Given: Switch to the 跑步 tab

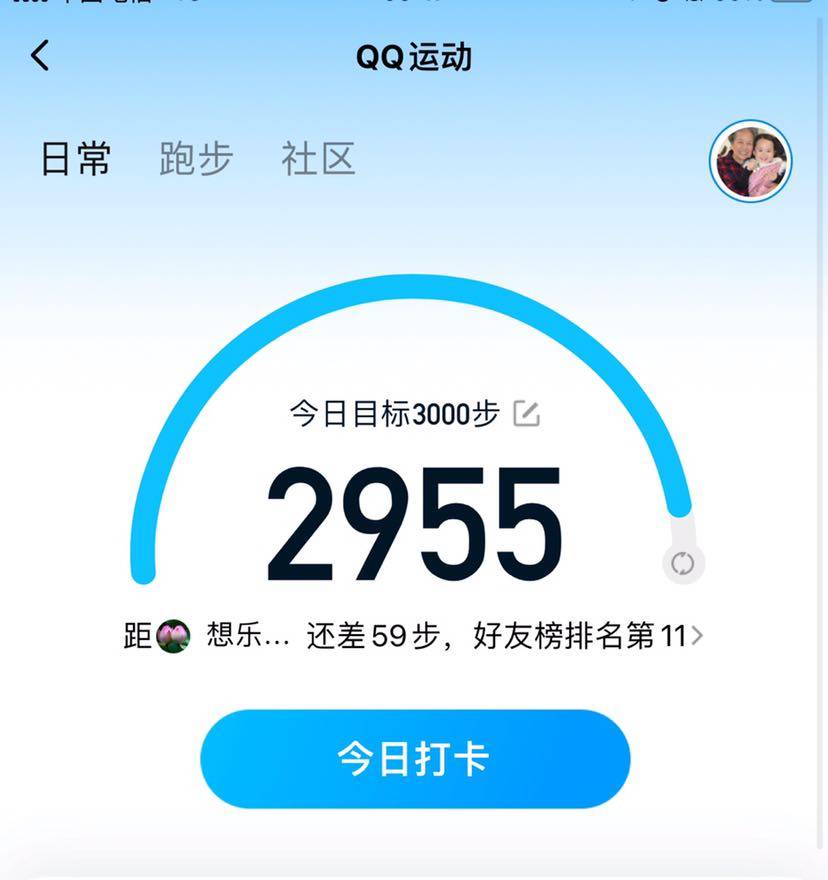Looking at the screenshot, I should tap(196, 159).
